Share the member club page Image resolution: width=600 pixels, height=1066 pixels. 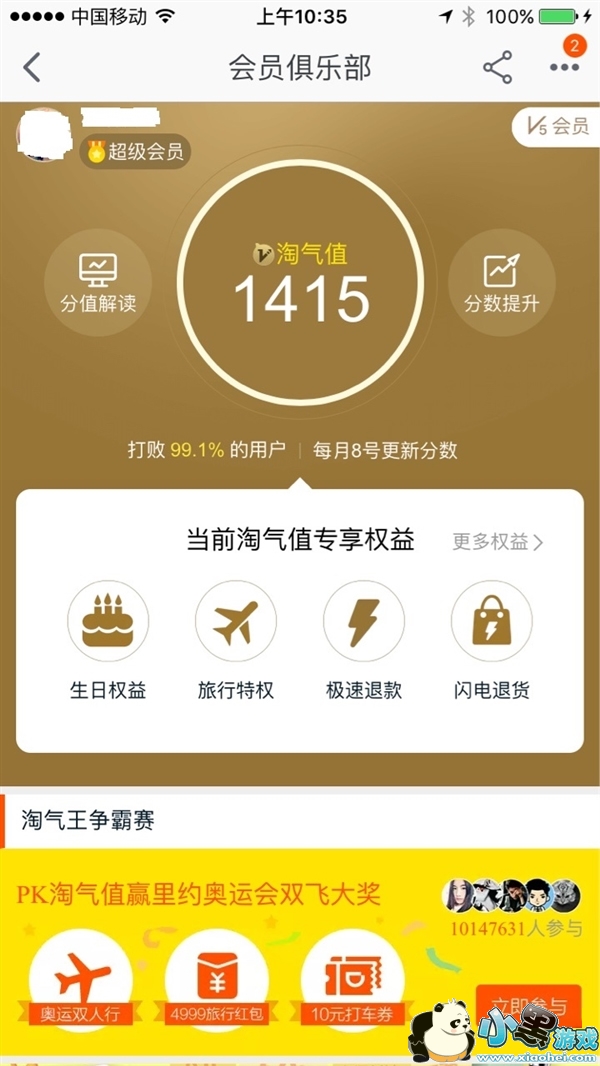click(497, 68)
